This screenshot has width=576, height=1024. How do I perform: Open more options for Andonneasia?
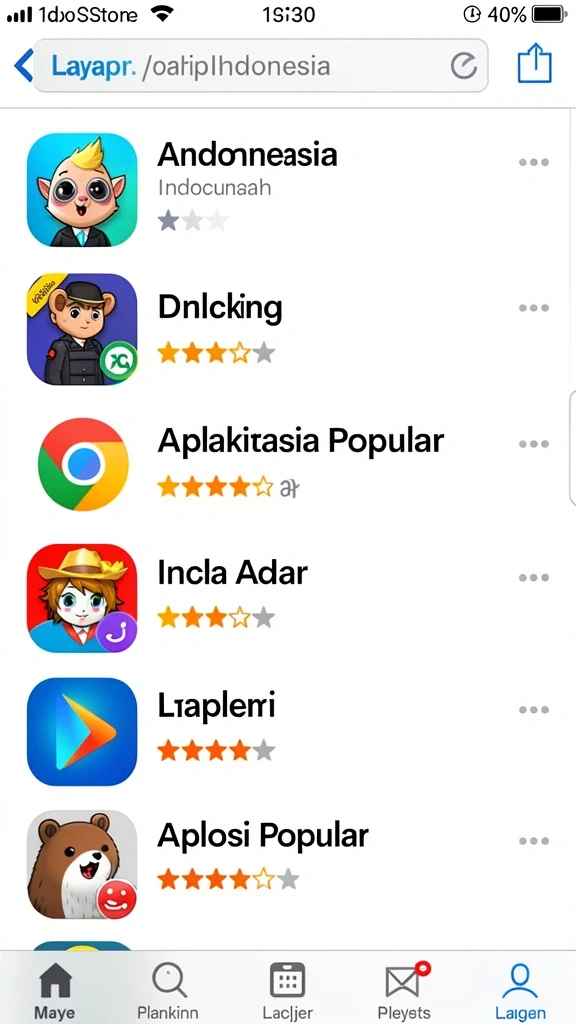[x=534, y=162]
